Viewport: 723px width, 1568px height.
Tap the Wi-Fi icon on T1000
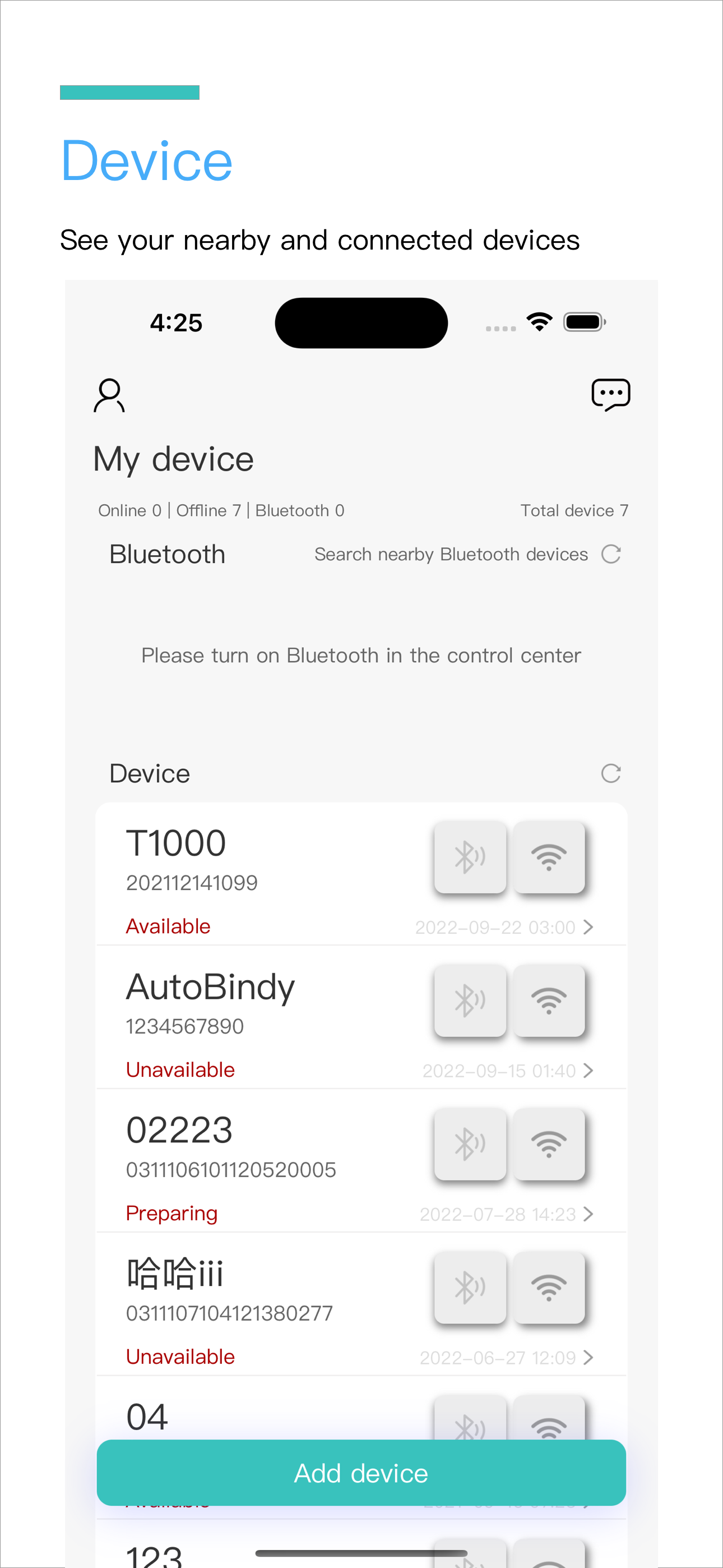coord(549,857)
